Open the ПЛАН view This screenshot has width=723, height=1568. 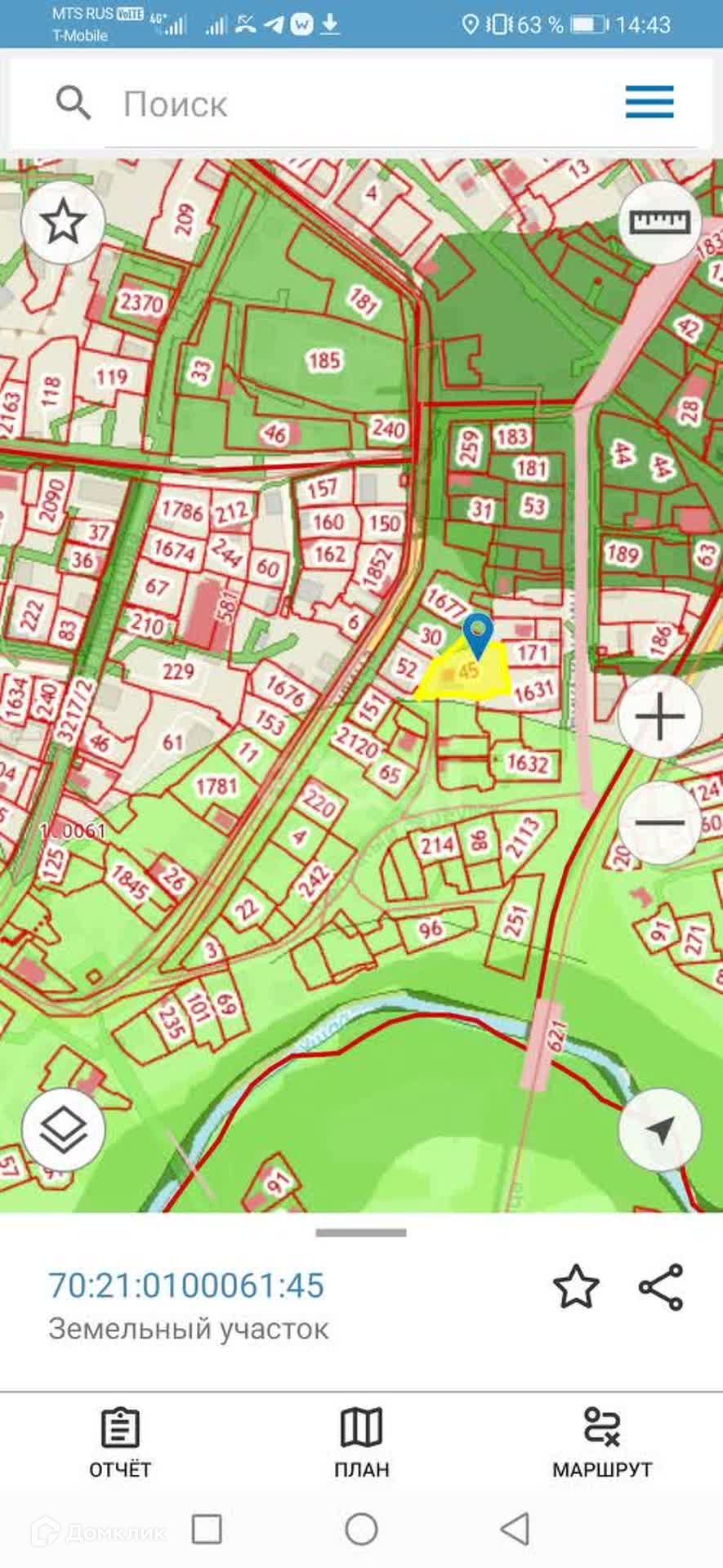361,1444
